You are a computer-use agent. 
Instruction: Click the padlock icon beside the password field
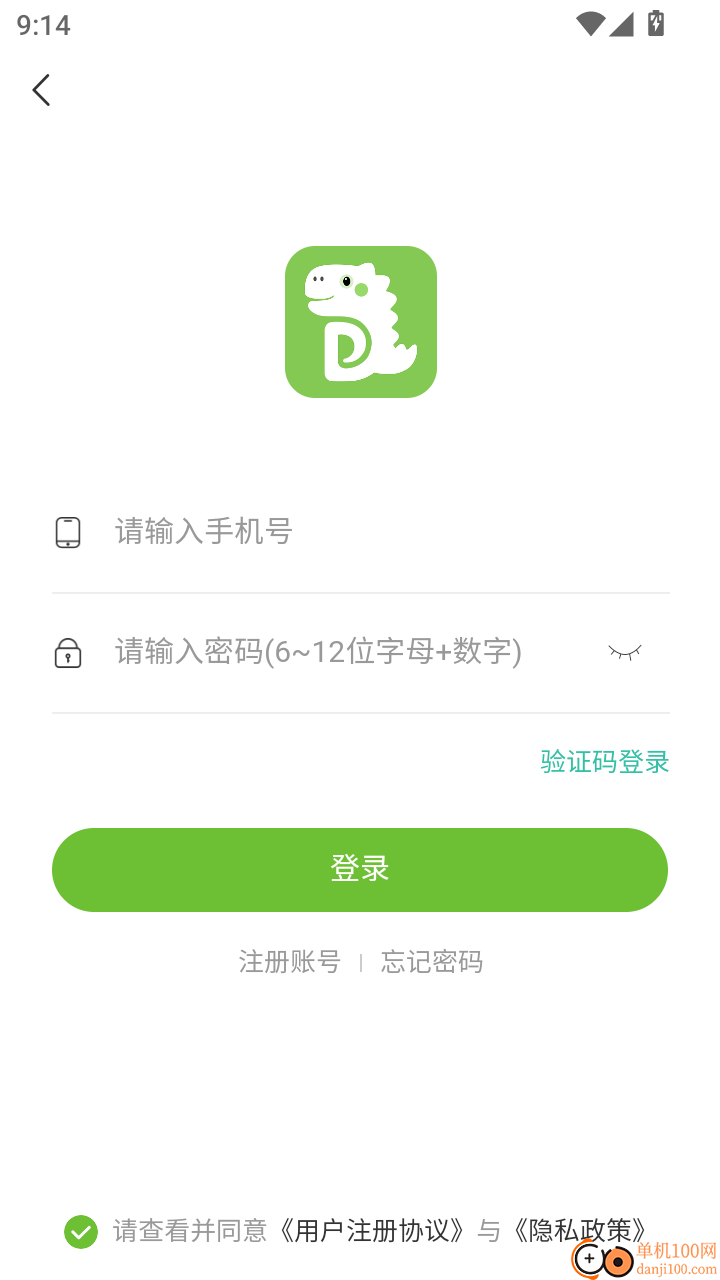(x=67, y=652)
